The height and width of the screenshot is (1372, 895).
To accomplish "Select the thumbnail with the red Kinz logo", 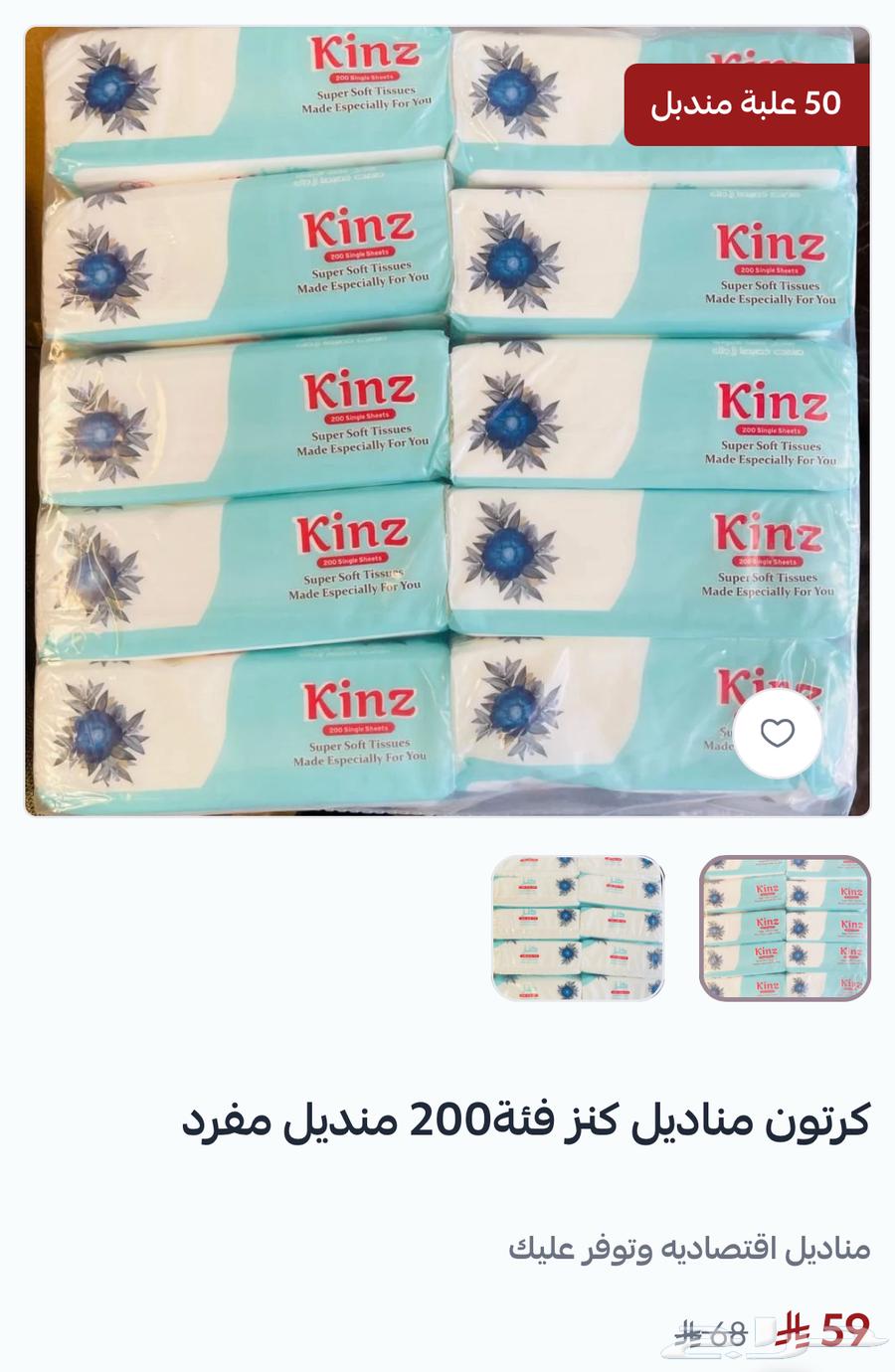I will point(785,928).
